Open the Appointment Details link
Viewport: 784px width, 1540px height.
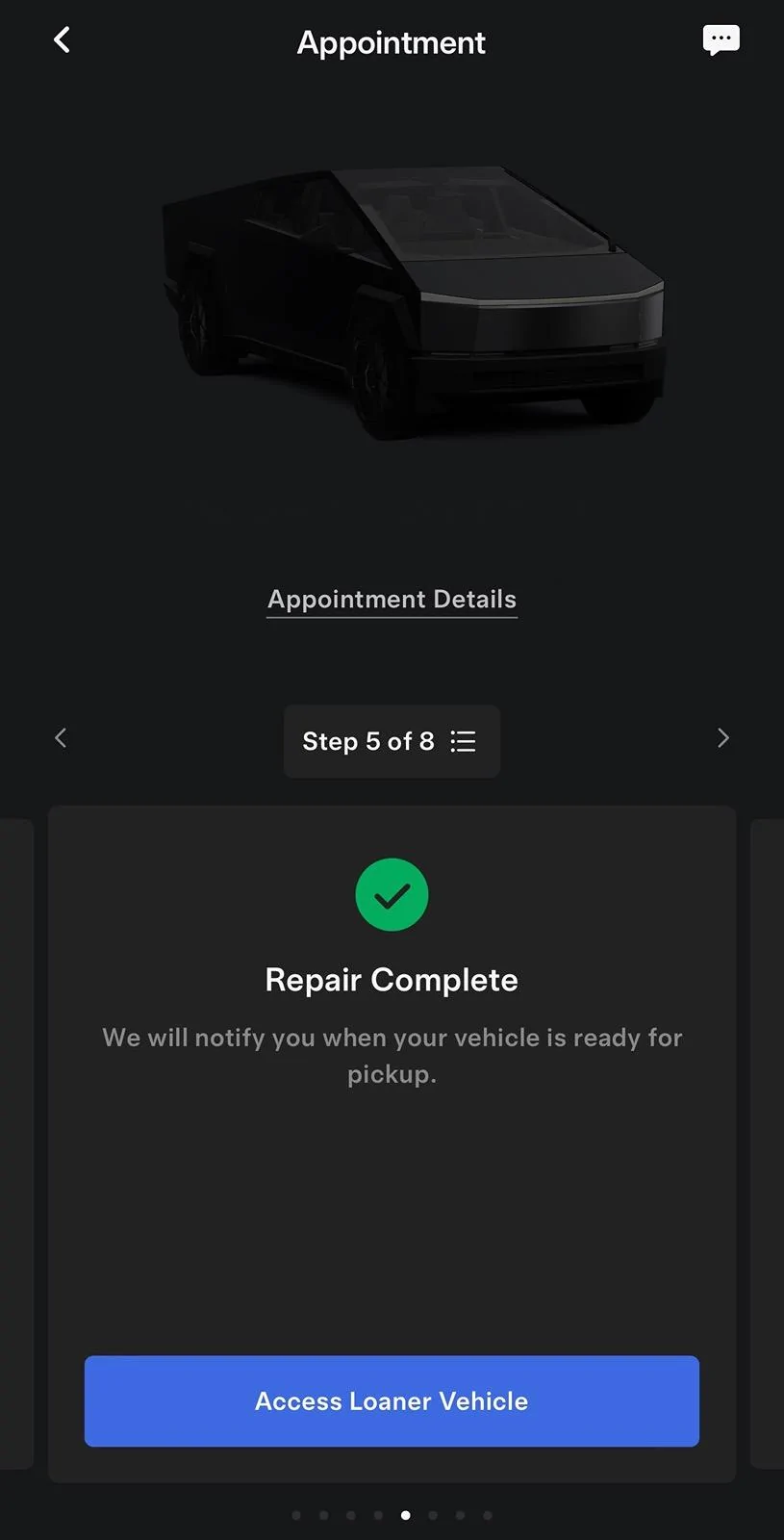392,600
